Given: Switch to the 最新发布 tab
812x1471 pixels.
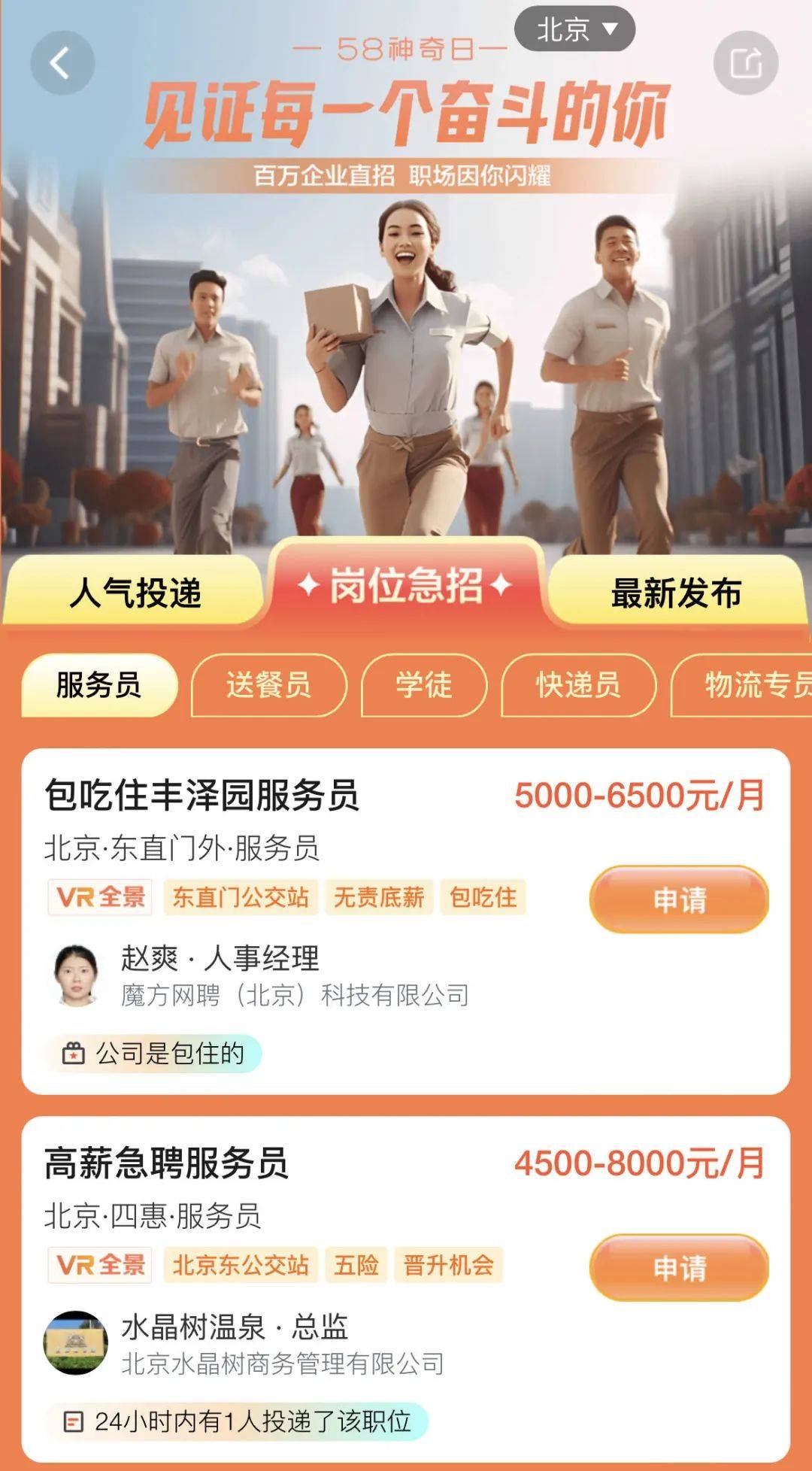Looking at the screenshot, I should point(675,593).
